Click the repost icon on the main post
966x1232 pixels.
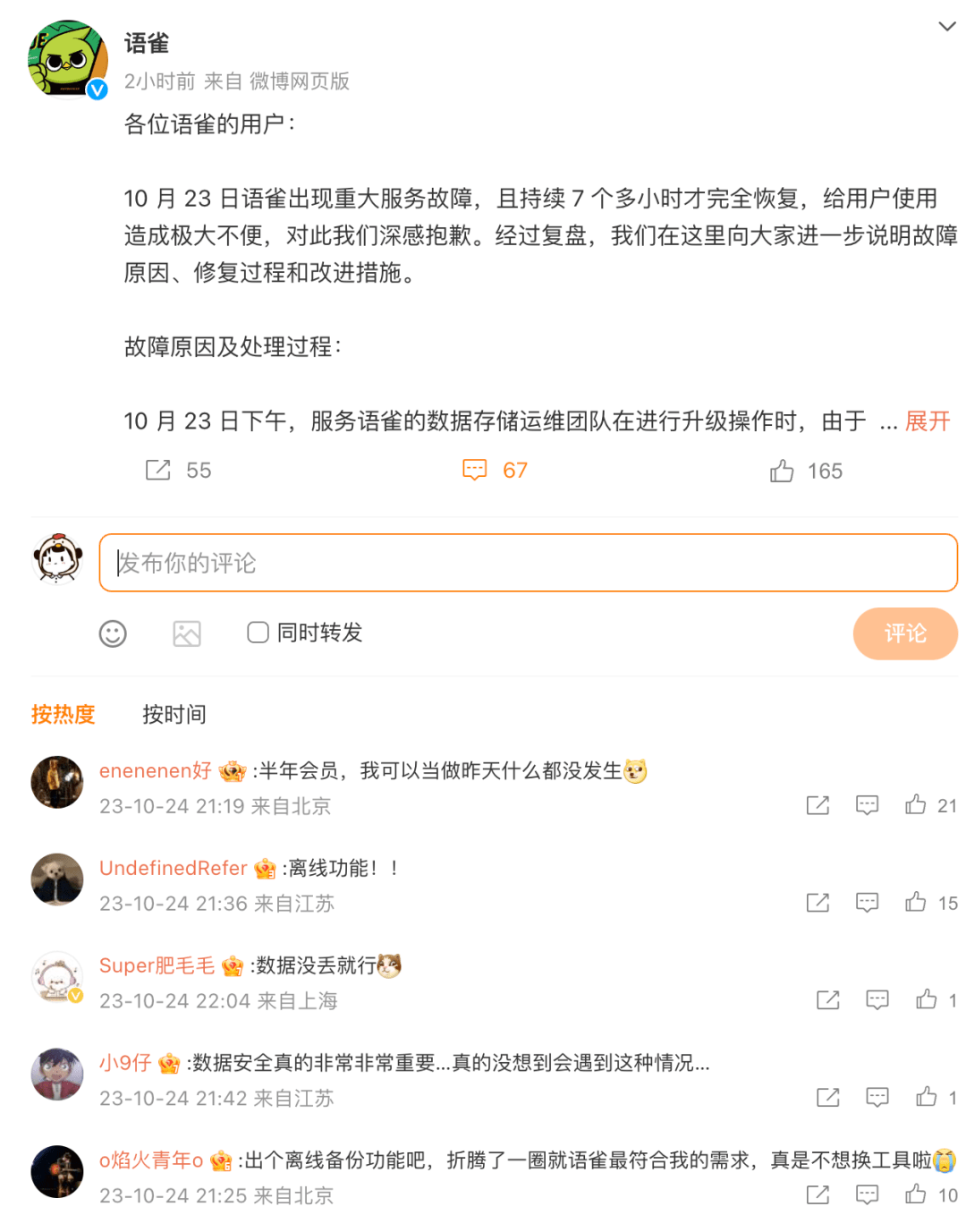(x=159, y=470)
